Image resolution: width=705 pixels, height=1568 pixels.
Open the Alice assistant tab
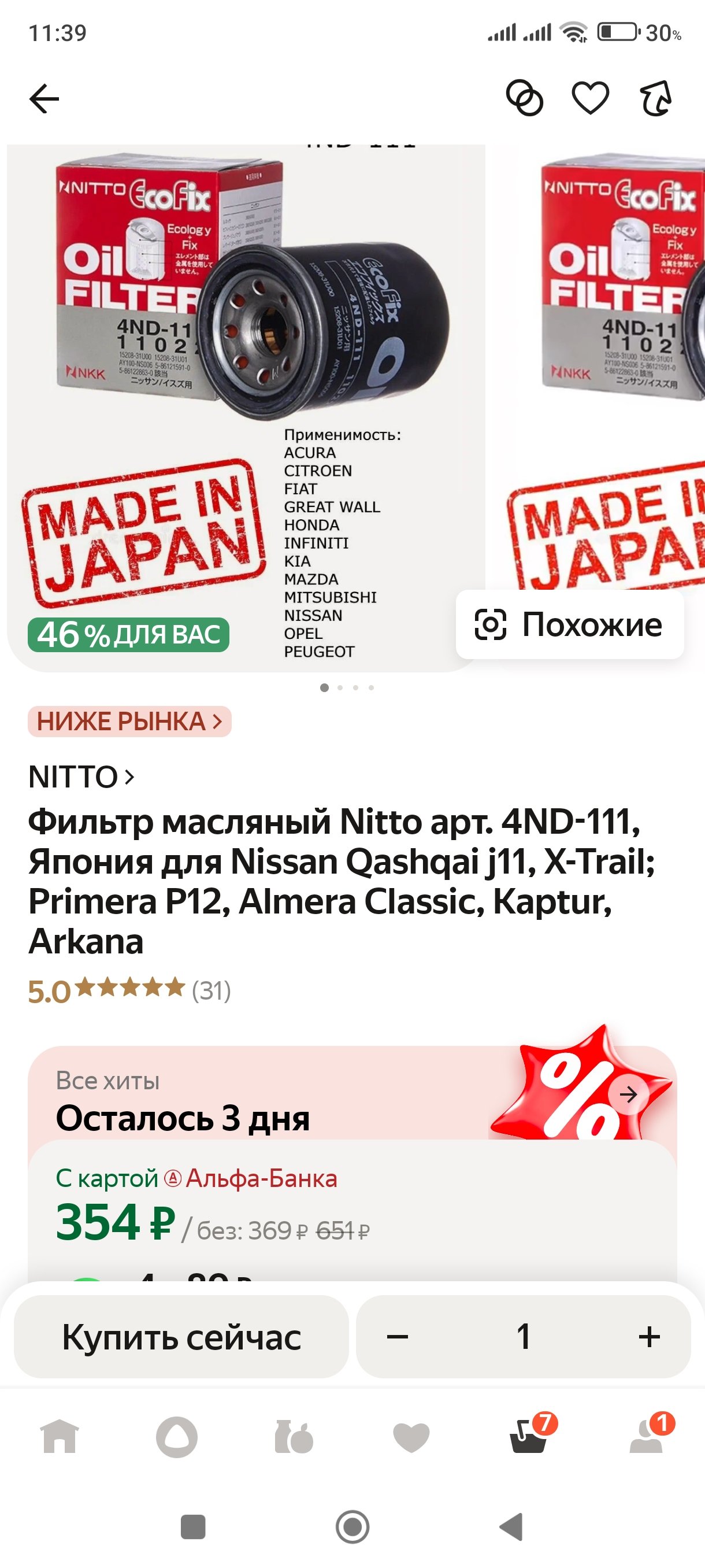(x=176, y=1437)
